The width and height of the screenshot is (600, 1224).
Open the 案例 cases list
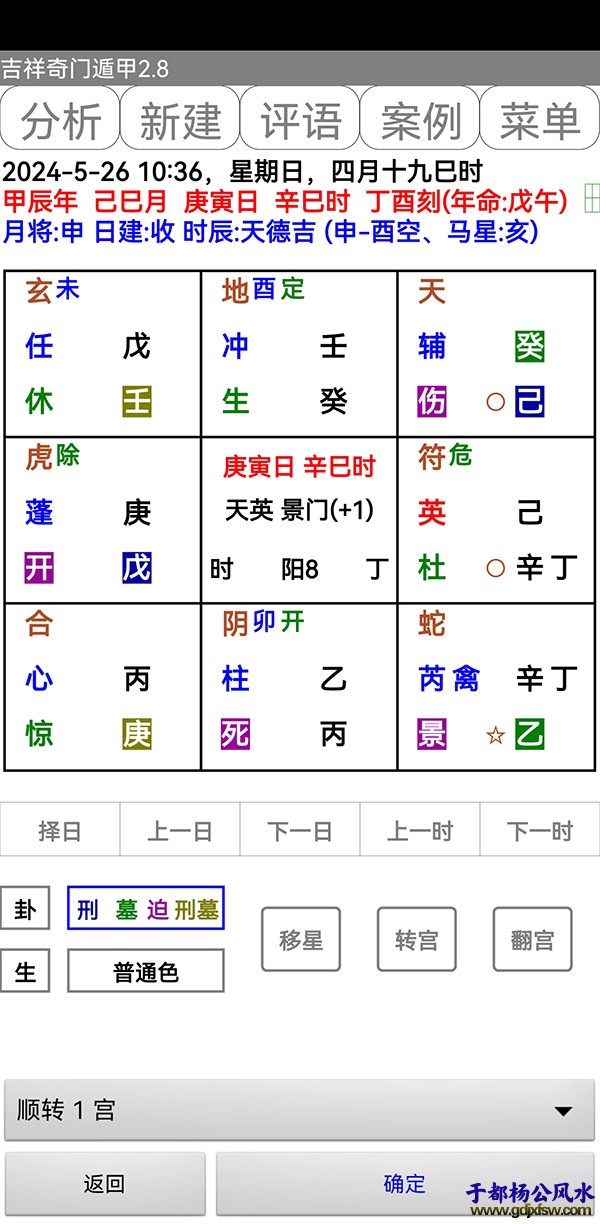(420, 119)
